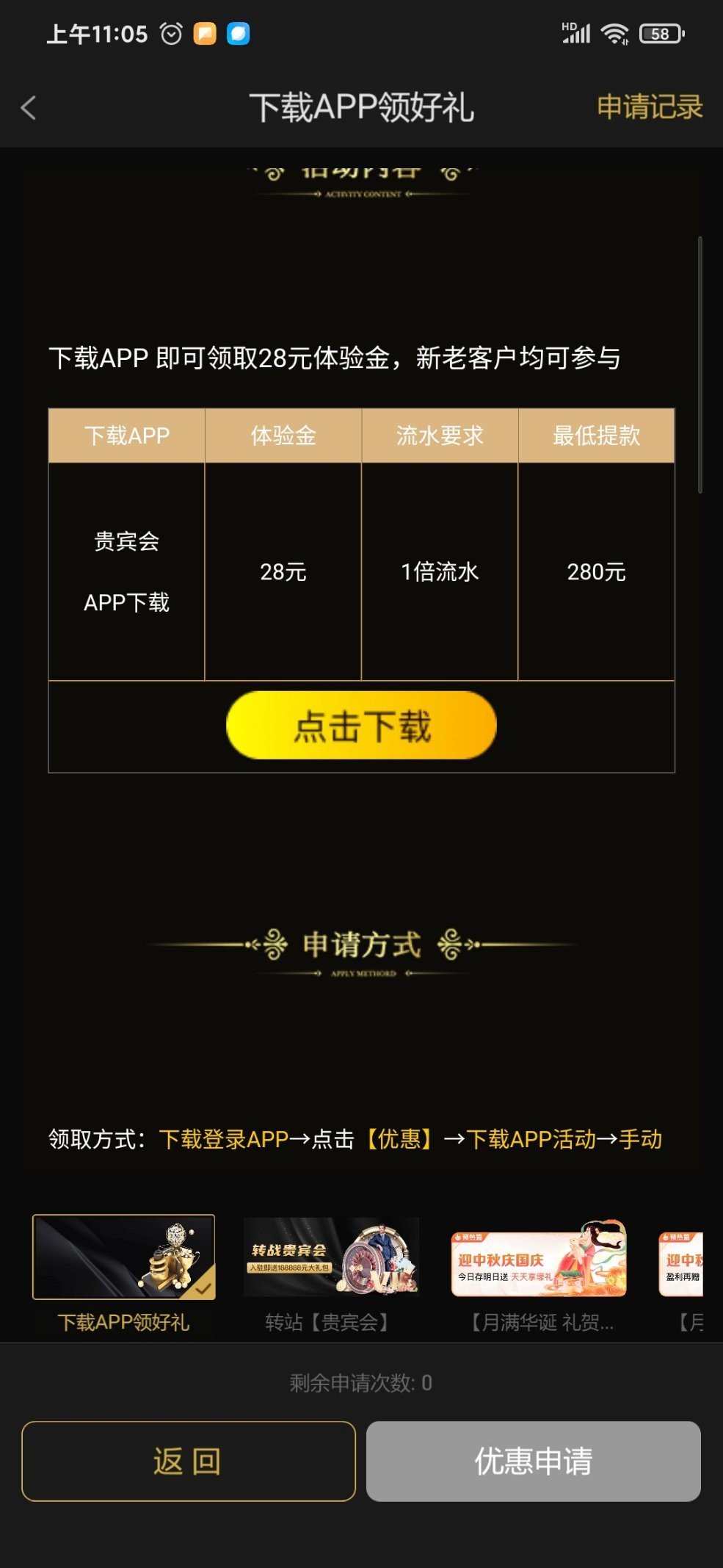Submit with the 优惠申请 button
This screenshot has width=723, height=1568.
(x=533, y=1462)
